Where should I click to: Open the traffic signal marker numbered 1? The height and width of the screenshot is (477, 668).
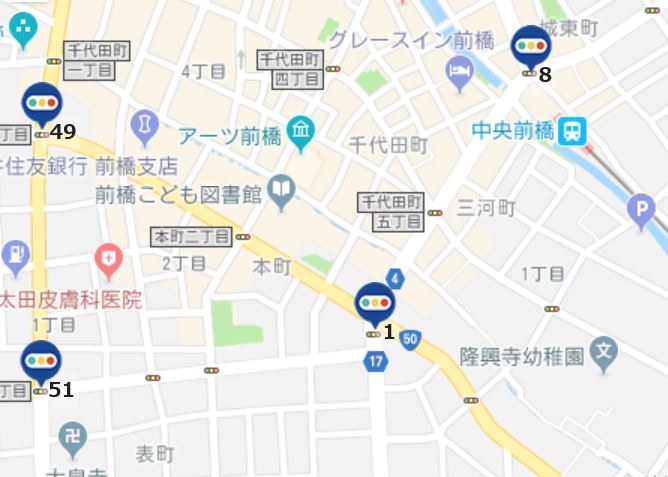click(x=376, y=302)
